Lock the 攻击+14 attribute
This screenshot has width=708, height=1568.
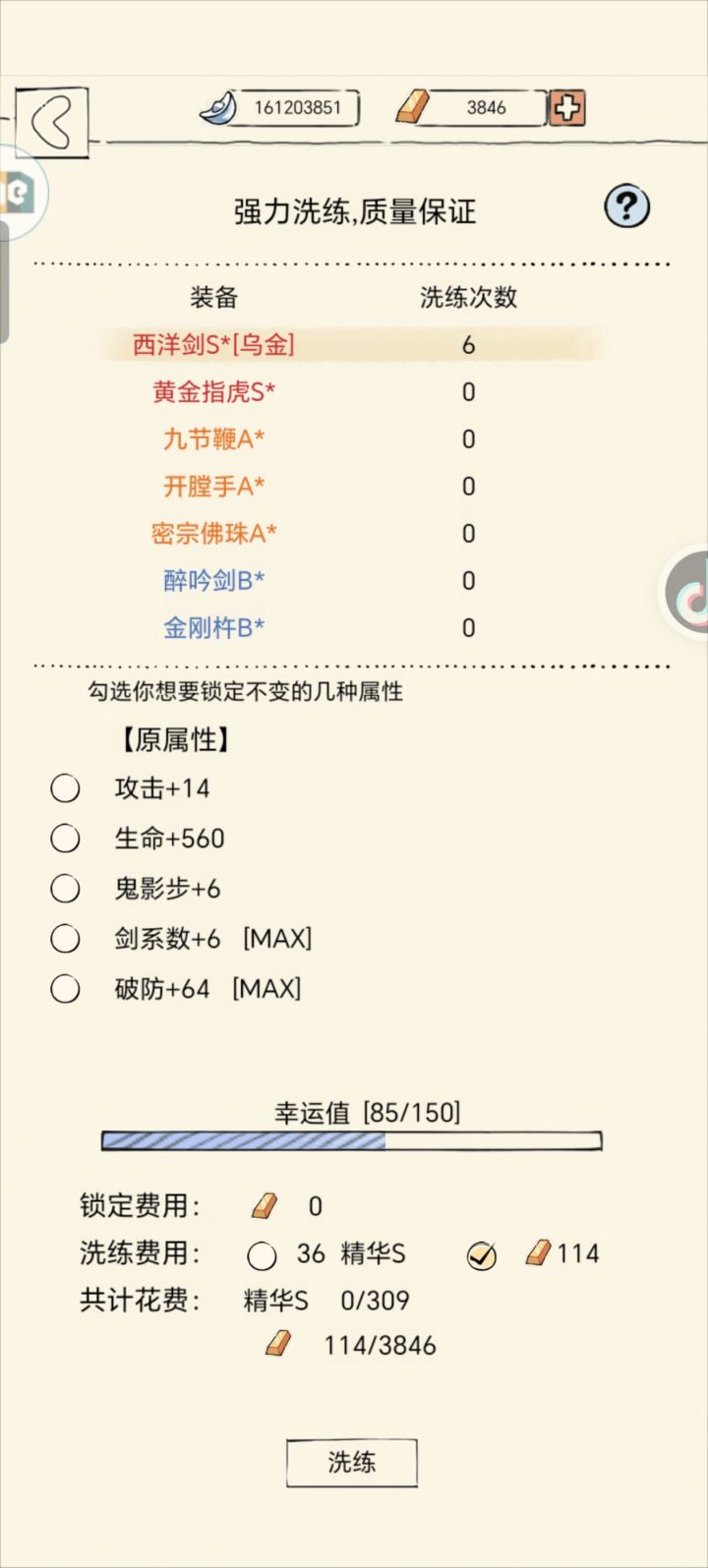(66, 788)
